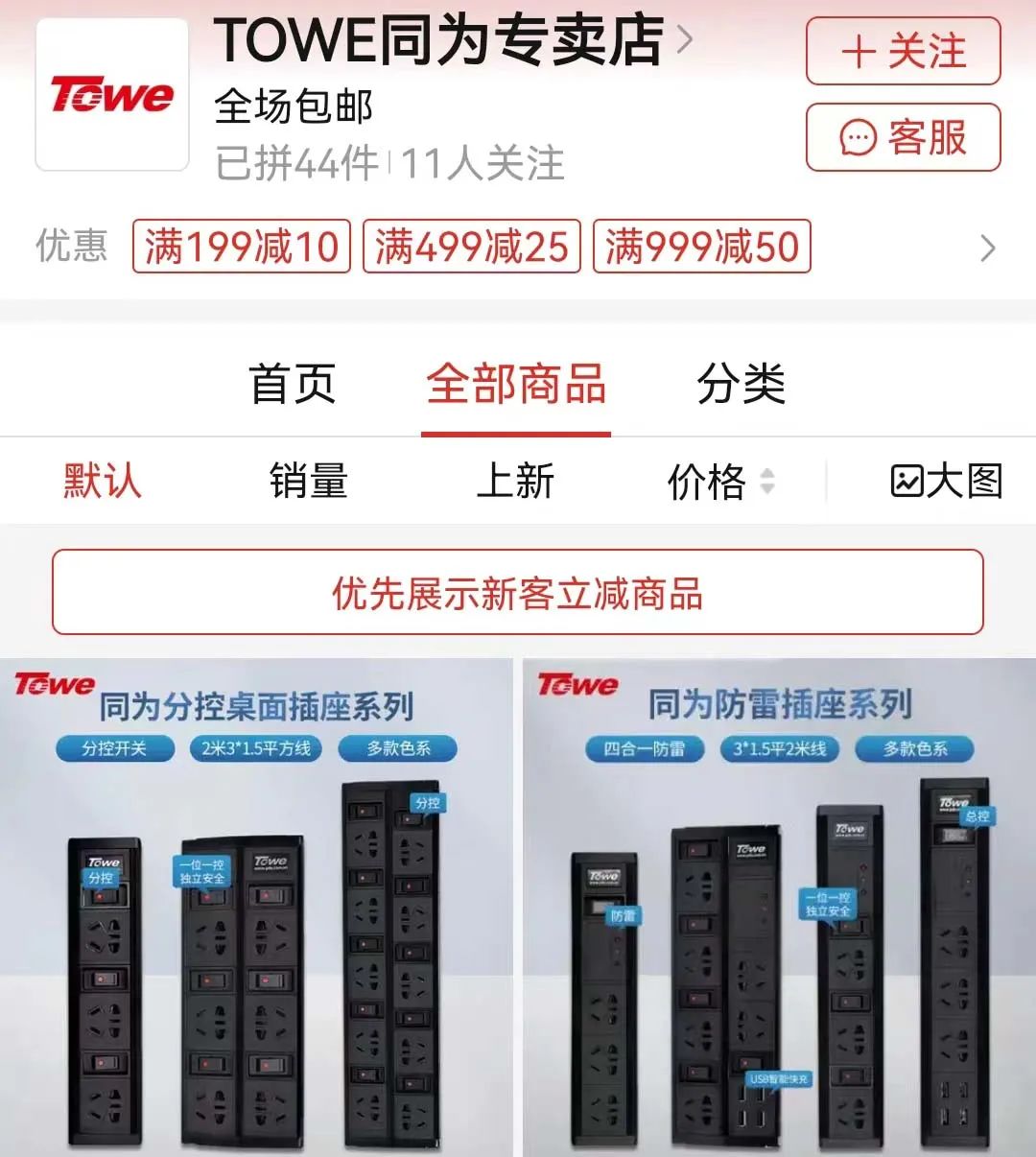Open the TOWE同为专卖店 store title
The height and width of the screenshot is (1157, 1036).
coord(439,40)
